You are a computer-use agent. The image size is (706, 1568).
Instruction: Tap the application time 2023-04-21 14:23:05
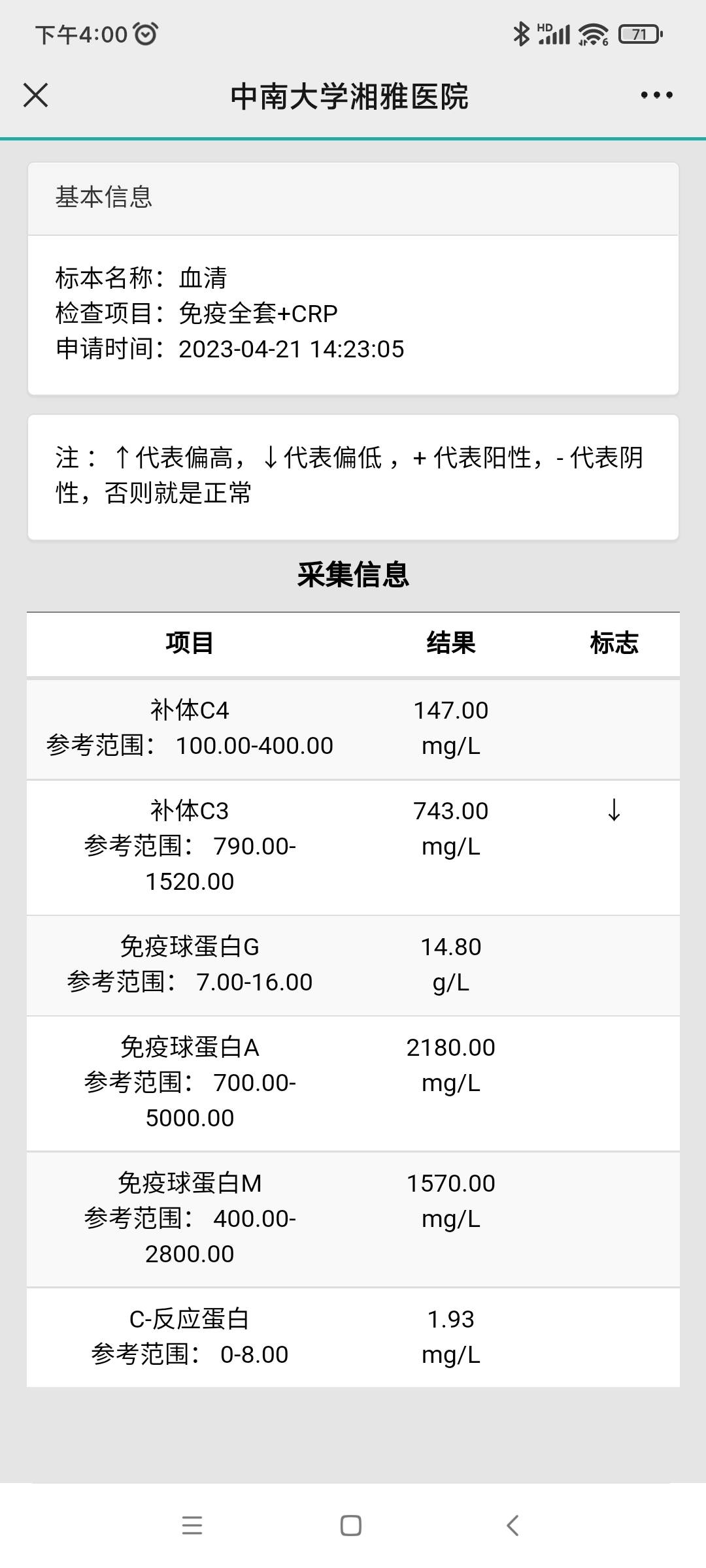pyautogui.click(x=294, y=350)
